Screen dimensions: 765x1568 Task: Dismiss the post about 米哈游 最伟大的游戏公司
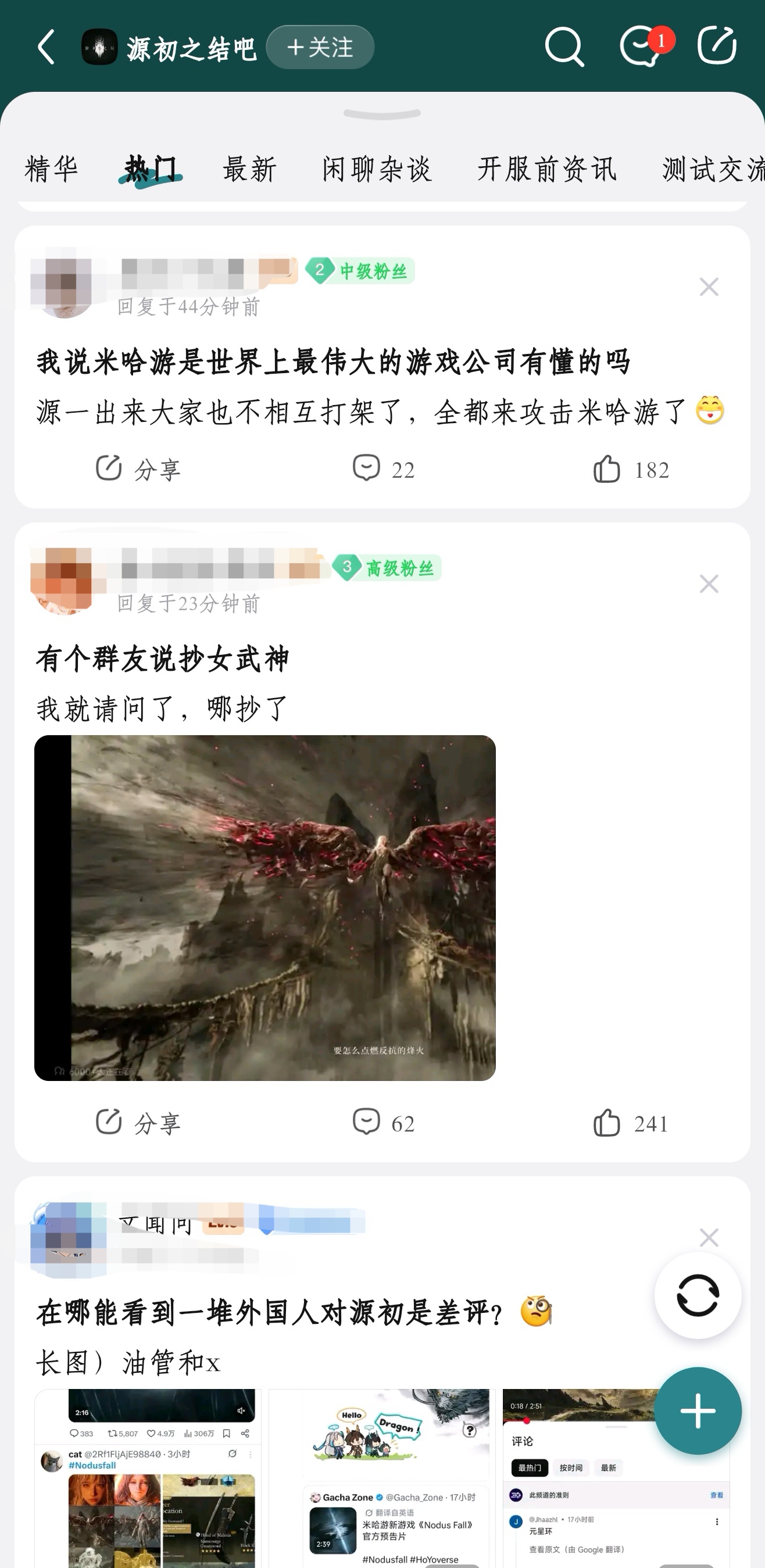click(709, 287)
